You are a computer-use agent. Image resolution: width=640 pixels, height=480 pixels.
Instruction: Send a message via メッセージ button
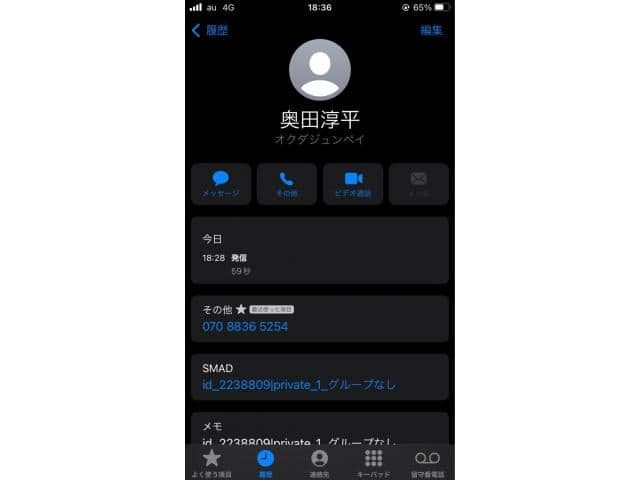tap(221, 184)
